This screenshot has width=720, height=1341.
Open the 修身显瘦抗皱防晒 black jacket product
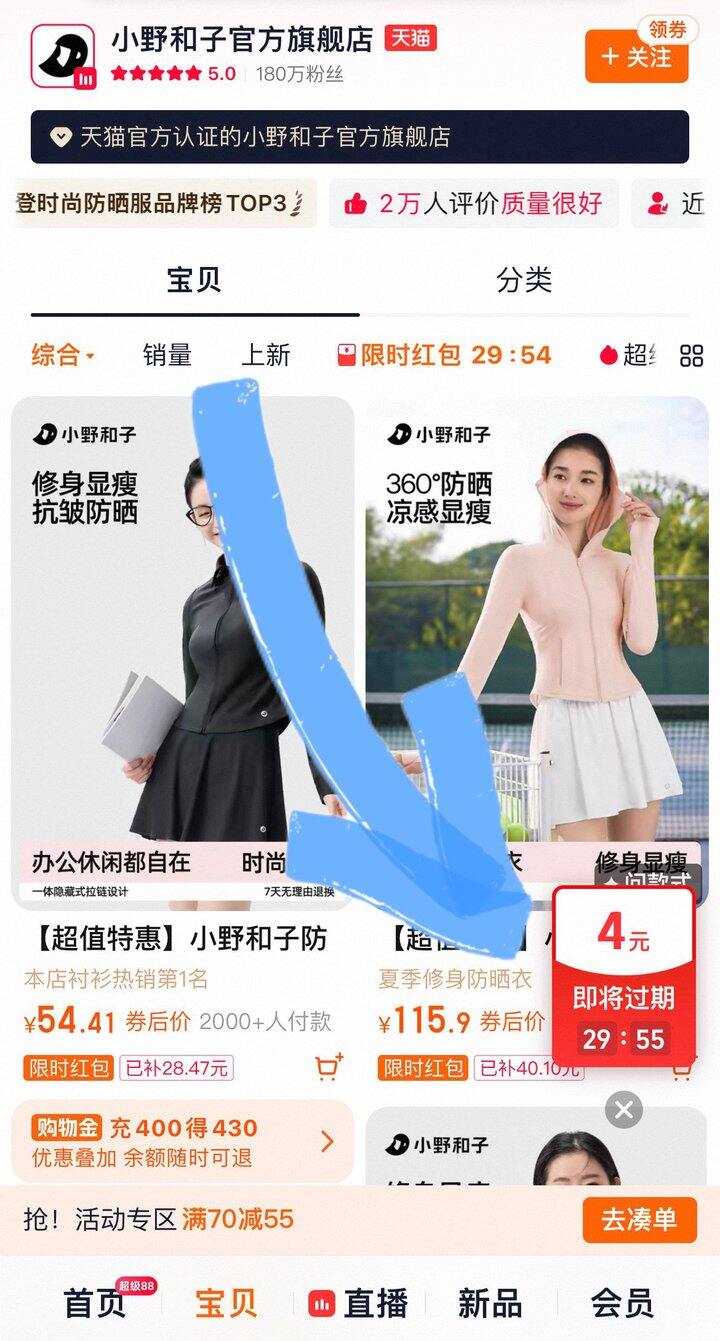click(183, 652)
